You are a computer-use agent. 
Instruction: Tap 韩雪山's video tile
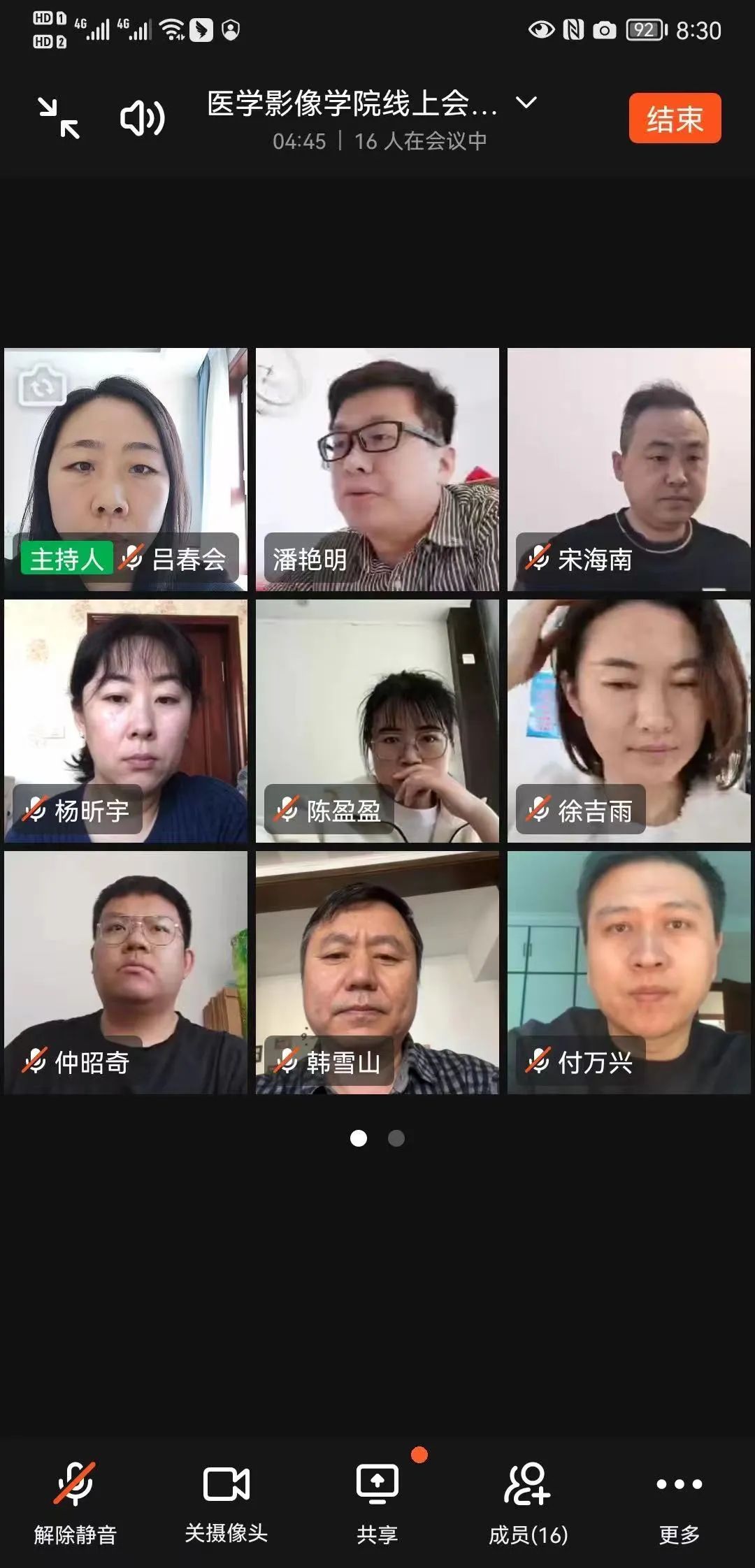[377, 973]
